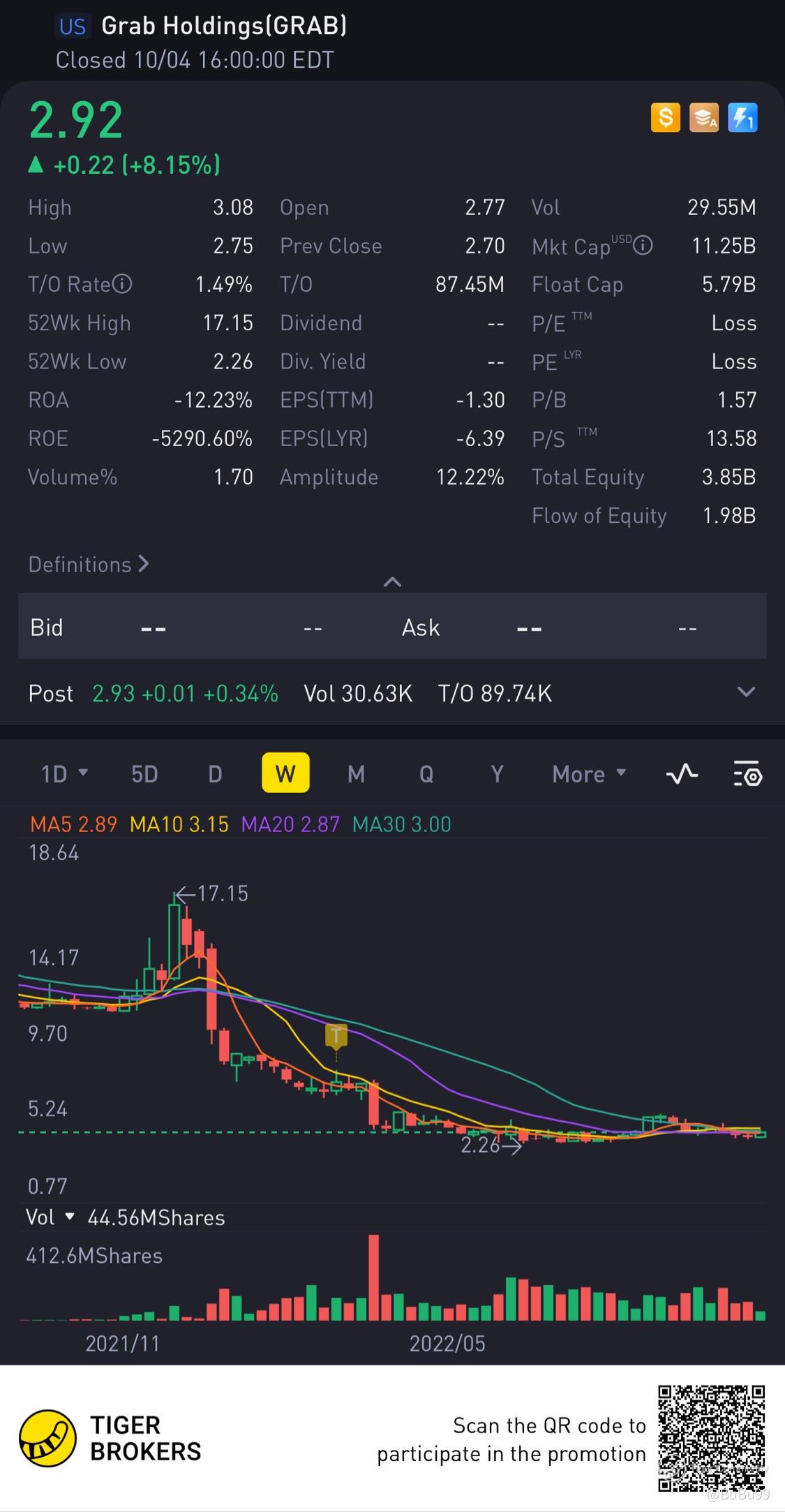Open the 1D timeframe dropdown
Screen dimensions: 785x1512
pos(64,773)
